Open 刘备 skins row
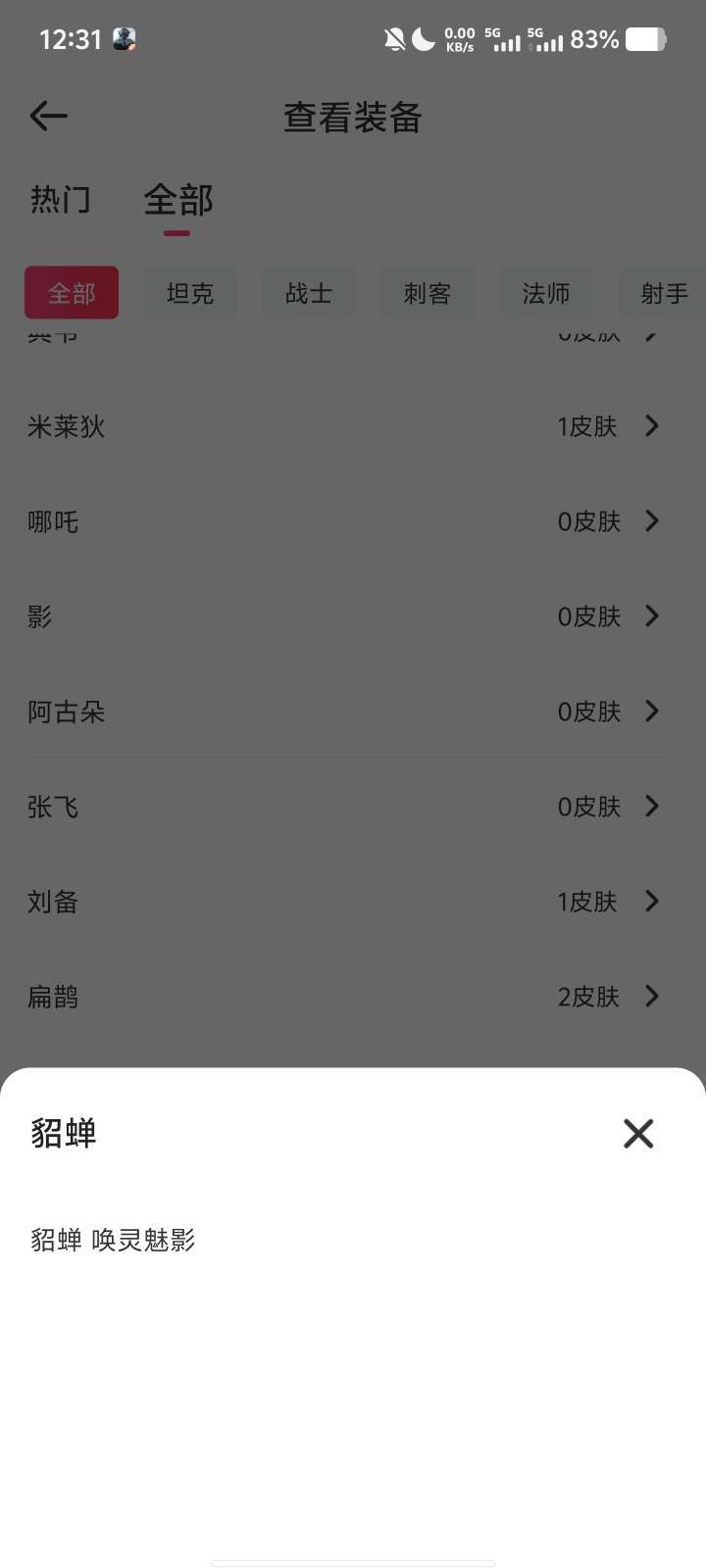This screenshot has width=706, height=1568. pos(343,902)
